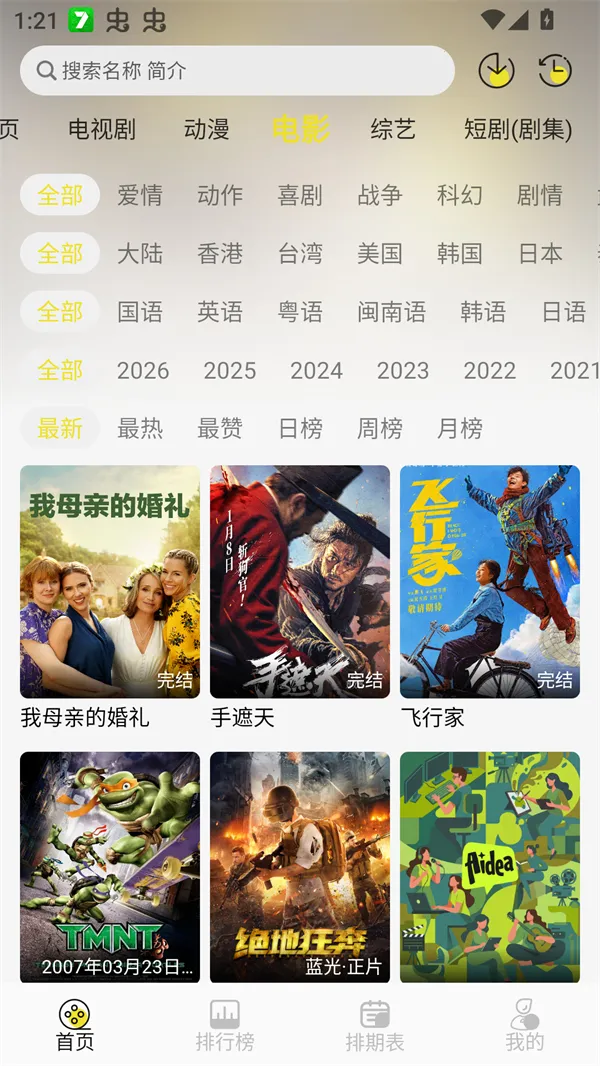Screen dimensions: 600x1066
Task: Open the 我的 tab
Action: click(525, 1026)
